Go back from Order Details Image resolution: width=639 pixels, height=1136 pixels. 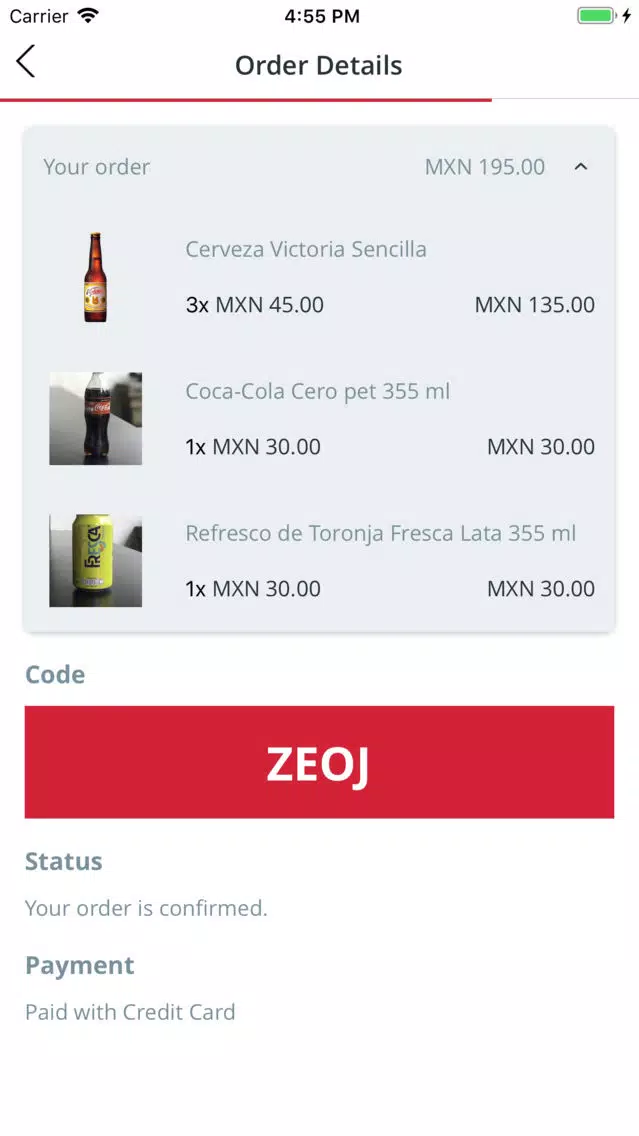click(x=25, y=62)
